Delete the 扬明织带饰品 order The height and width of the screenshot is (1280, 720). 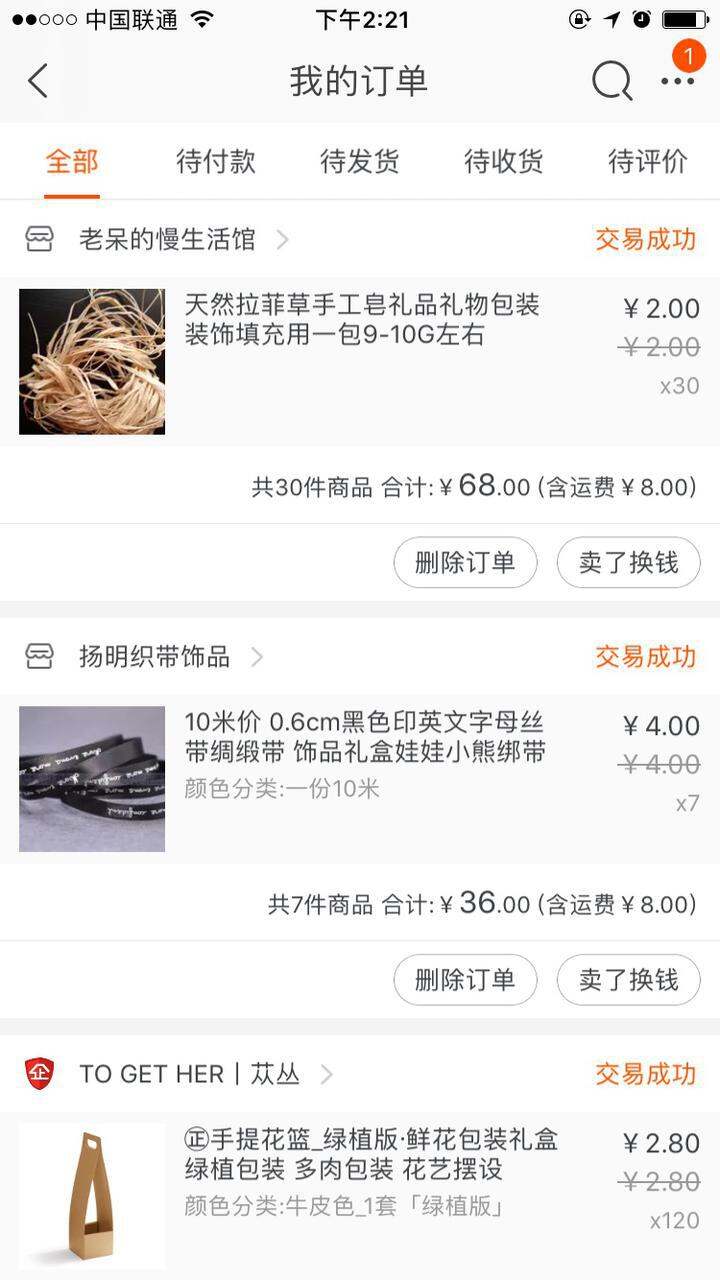(465, 980)
